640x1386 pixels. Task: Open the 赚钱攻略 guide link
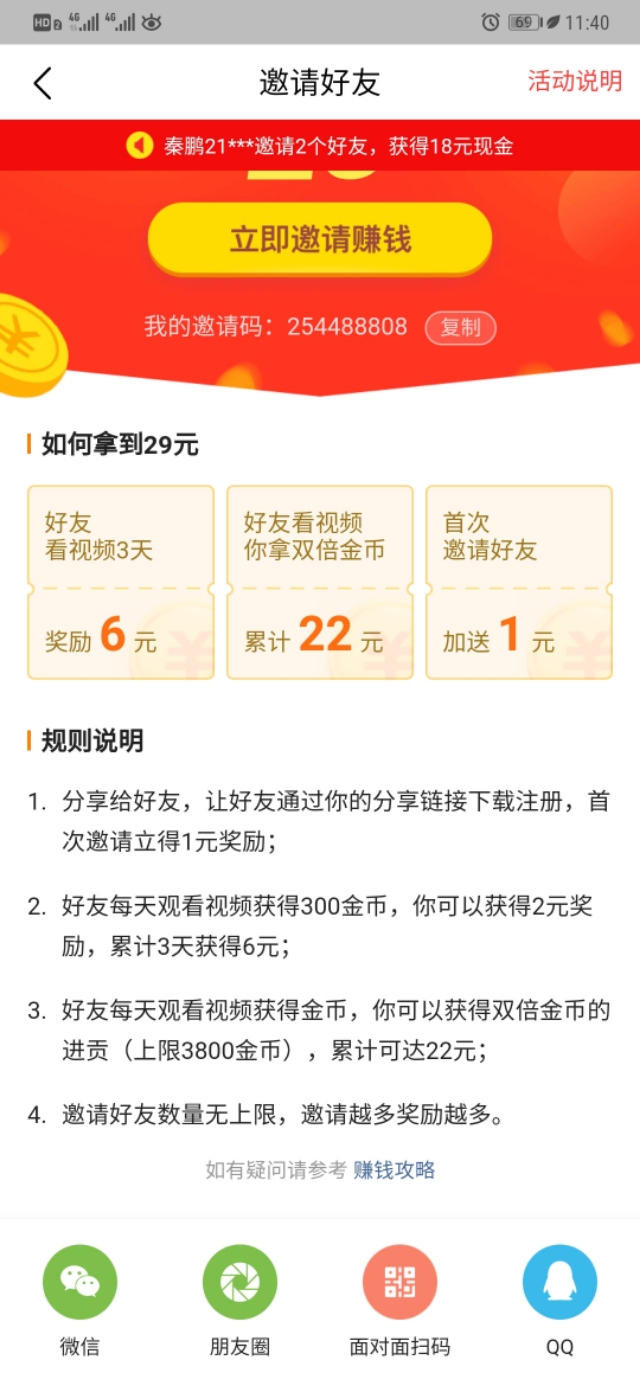tap(394, 1170)
